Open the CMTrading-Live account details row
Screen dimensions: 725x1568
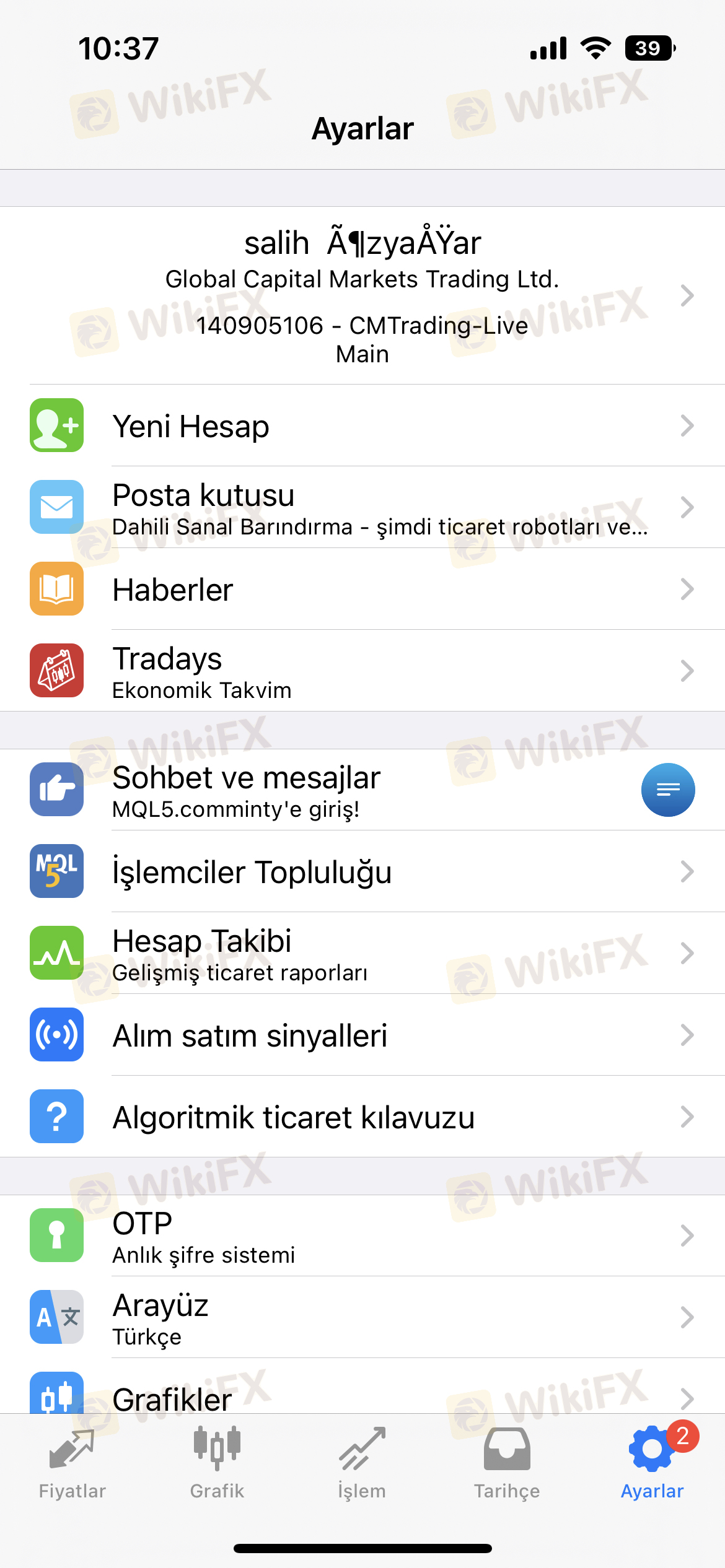click(x=362, y=295)
